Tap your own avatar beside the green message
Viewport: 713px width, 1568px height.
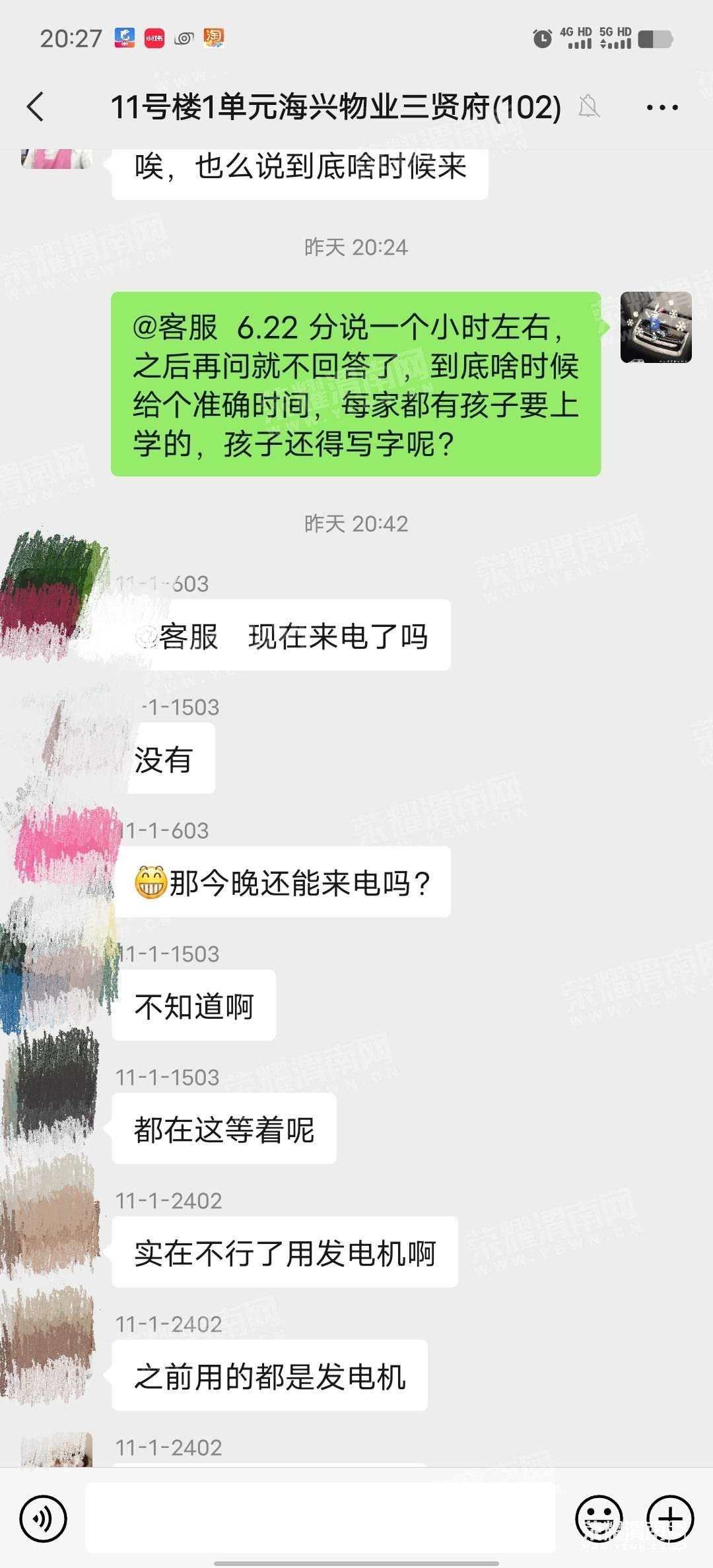[656, 327]
